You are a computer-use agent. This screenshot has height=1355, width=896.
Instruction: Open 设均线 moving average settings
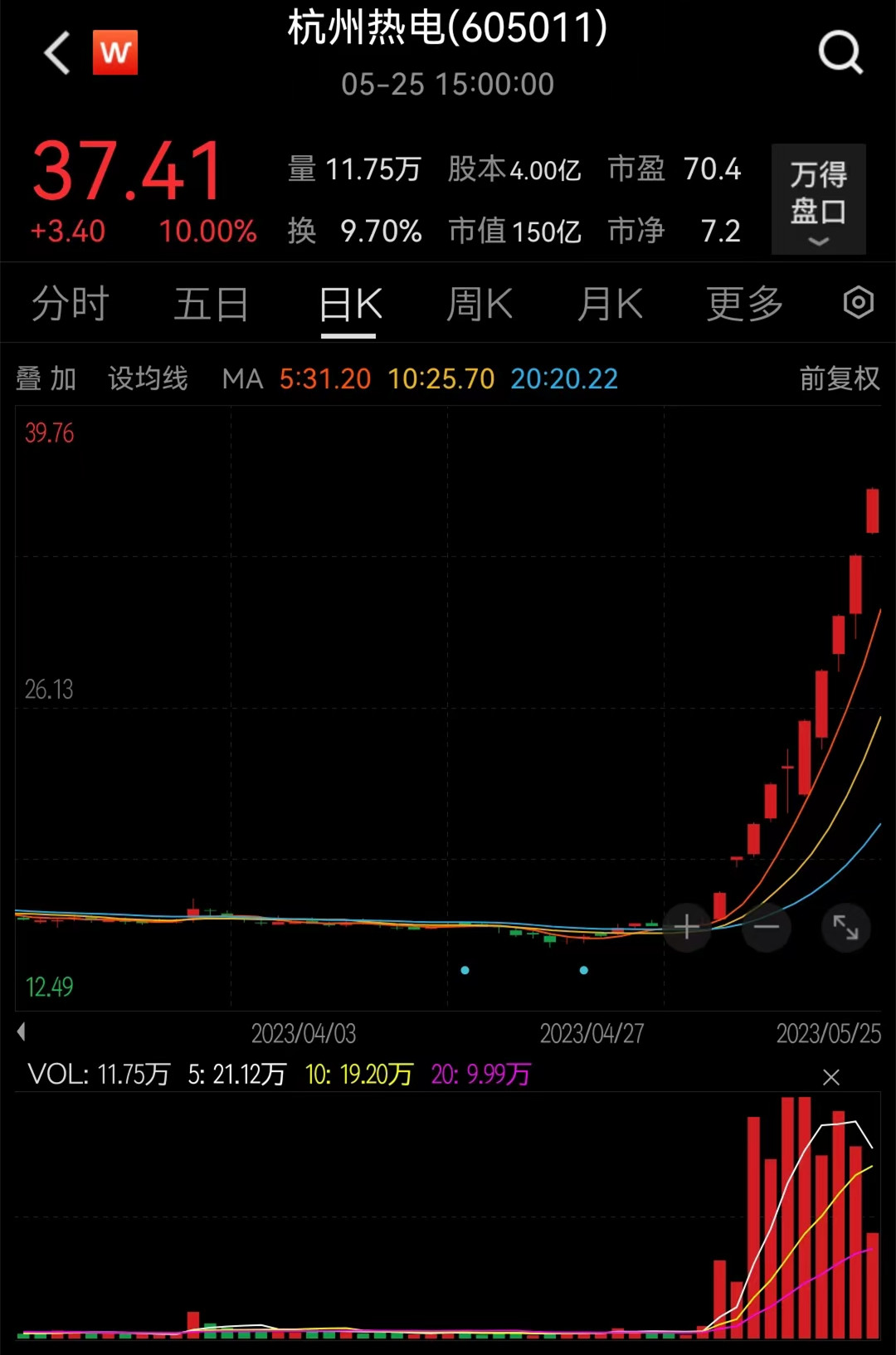[x=148, y=379]
